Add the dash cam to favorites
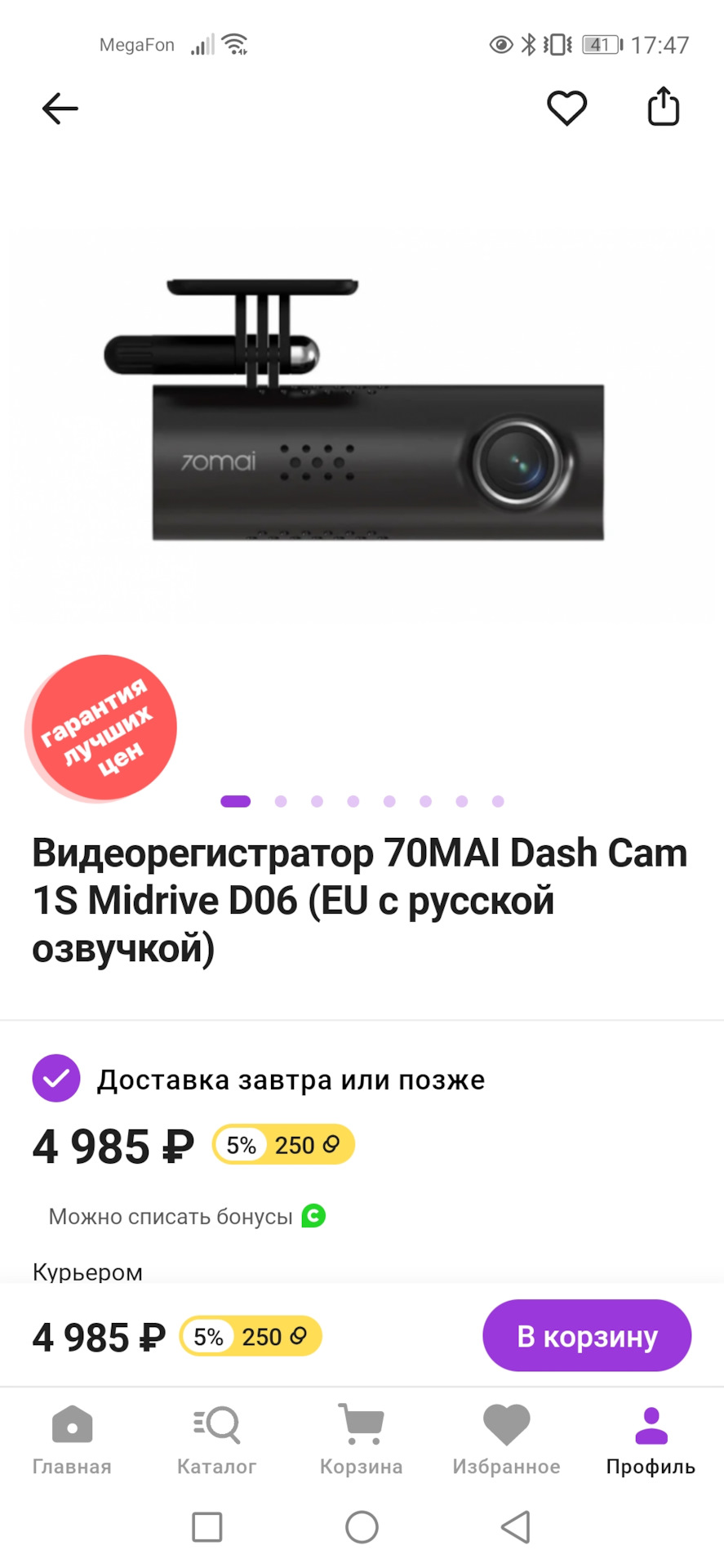Screen dimensions: 724x1568 566,108
